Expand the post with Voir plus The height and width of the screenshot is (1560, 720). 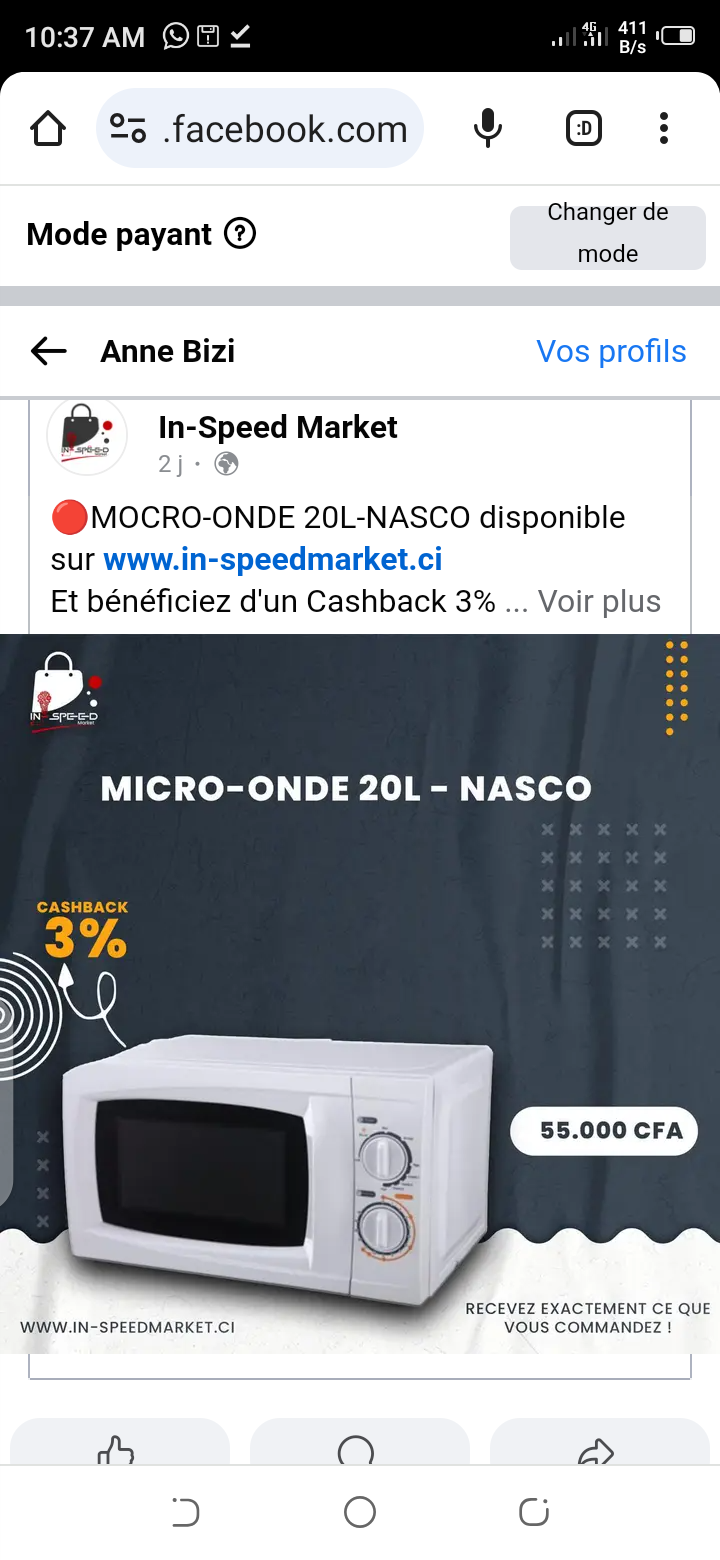coord(599,601)
